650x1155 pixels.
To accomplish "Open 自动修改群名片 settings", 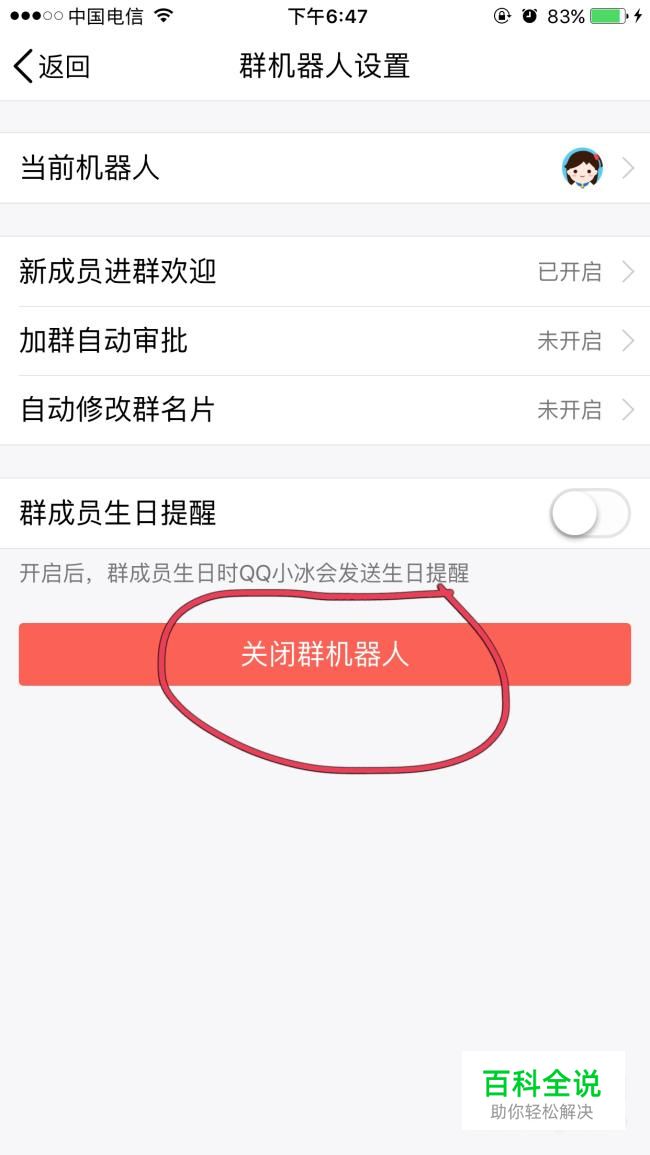I will pyautogui.click(x=325, y=410).
